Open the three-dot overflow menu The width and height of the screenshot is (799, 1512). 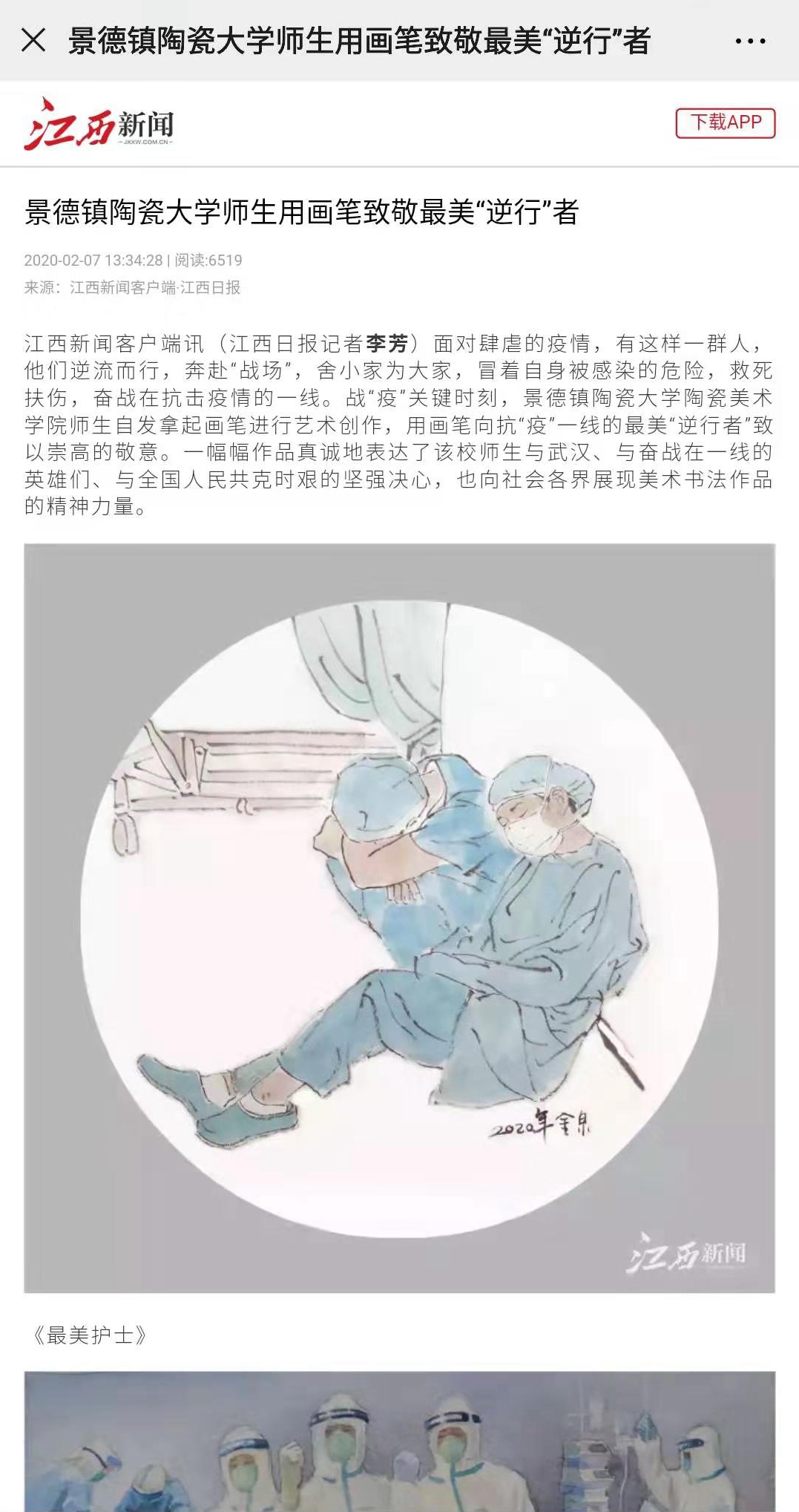(750, 41)
